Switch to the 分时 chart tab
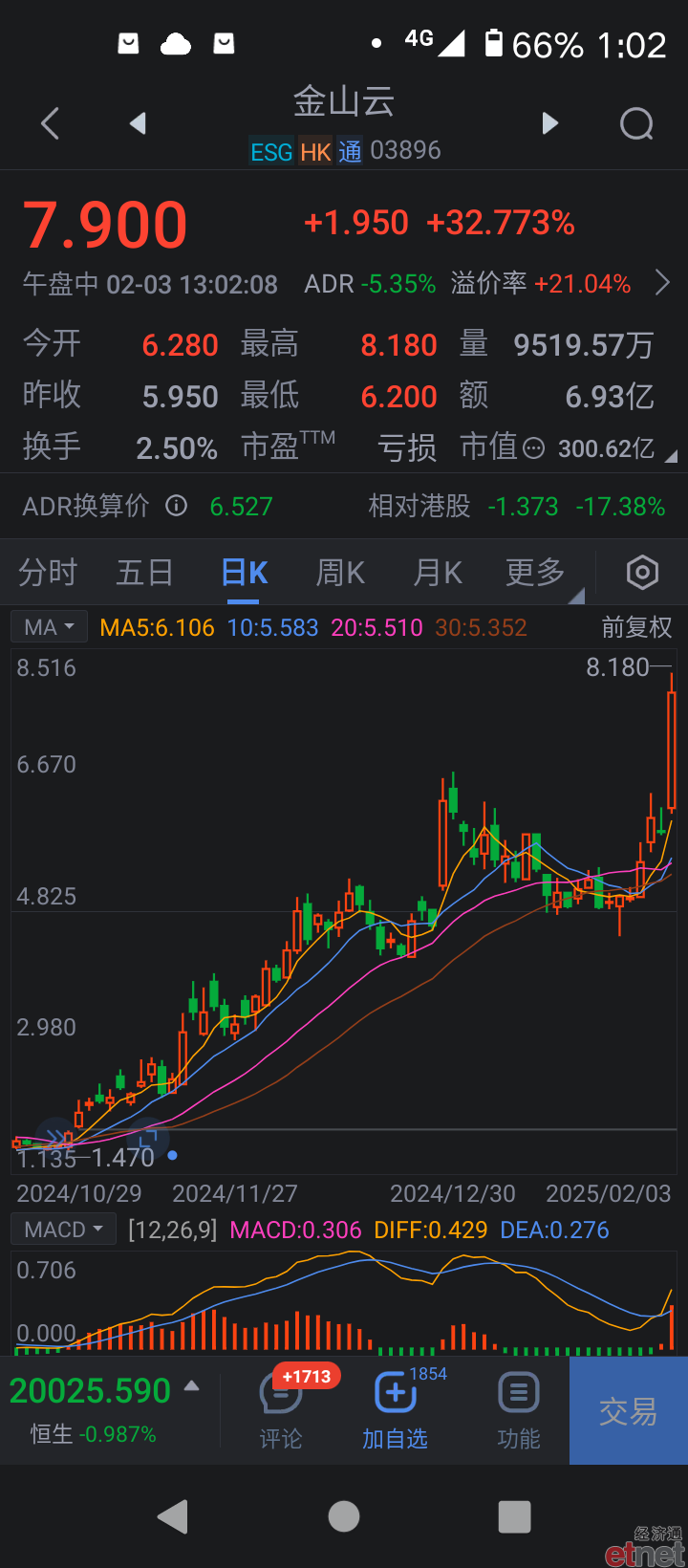Viewport: 688px width, 1568px height. coord(48,573)
